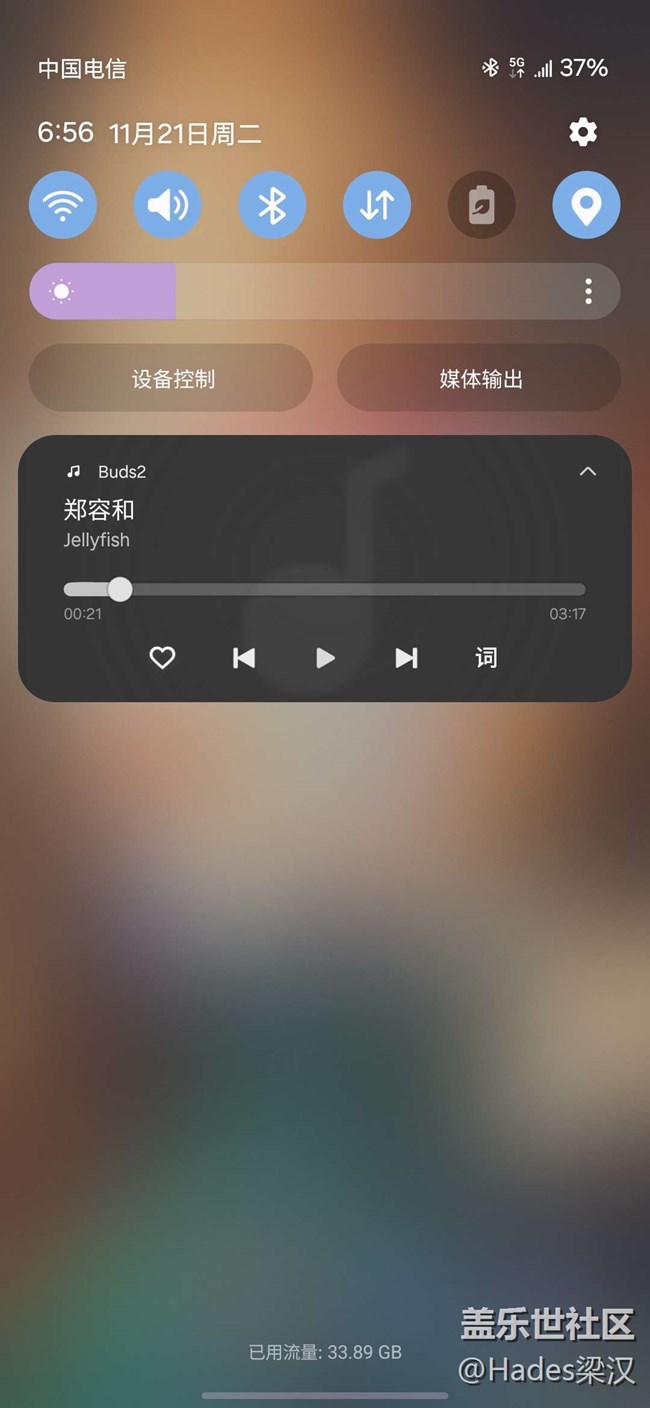The image size is (650, 1408).
Task: Enable power saving mode toggle
Action: tap(482, 205)
